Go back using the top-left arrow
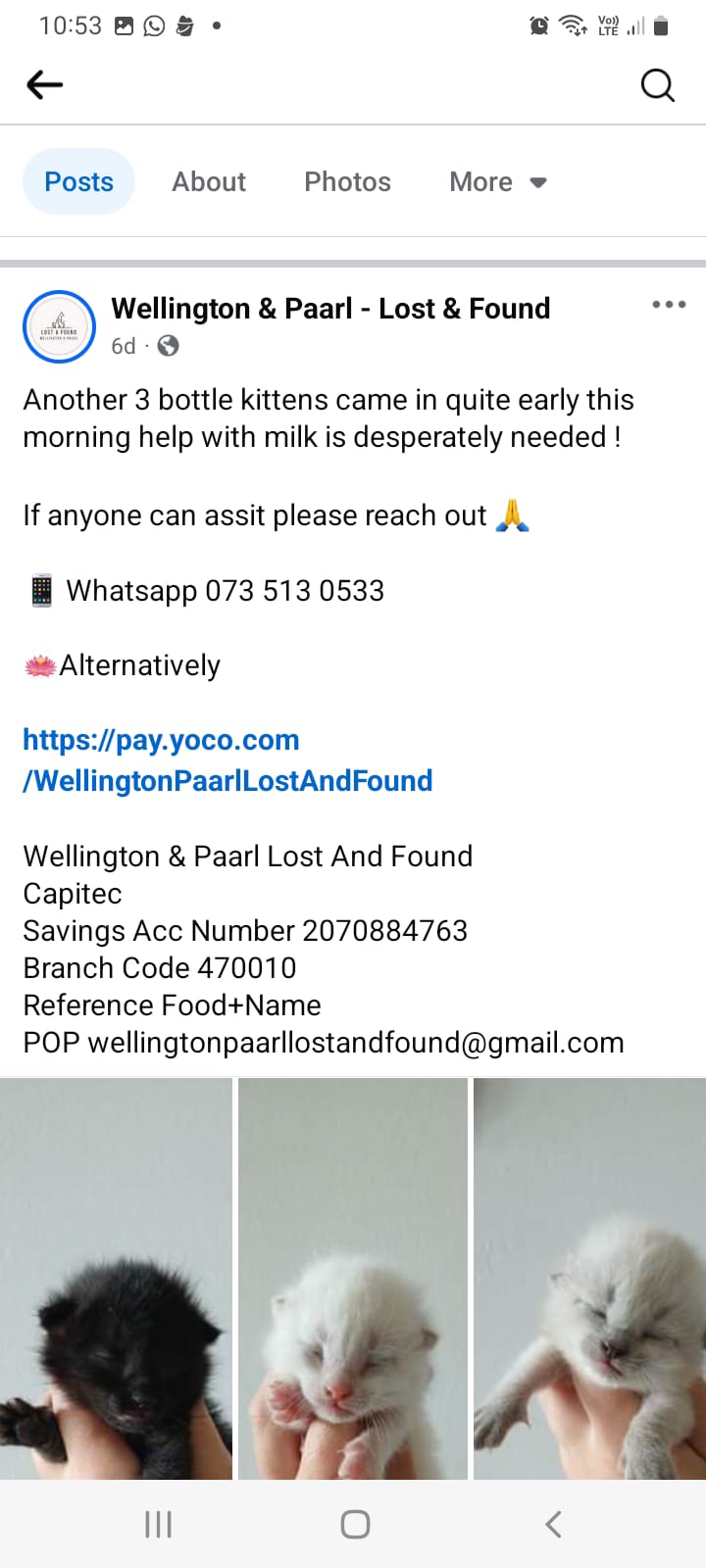Viewport: 706px width, 1568px height. pyautogui.click(x=44, y=85)
